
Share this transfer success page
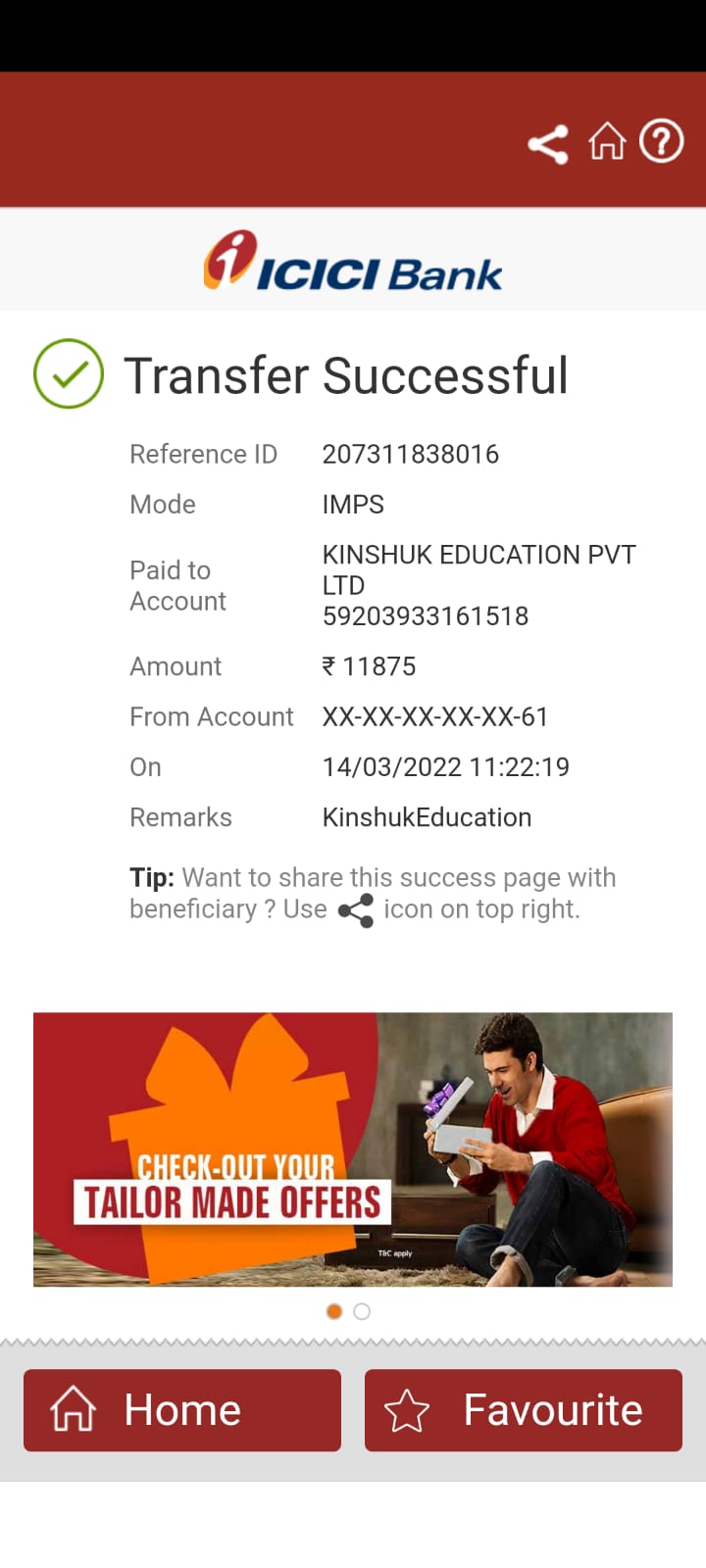click(548, 144)
